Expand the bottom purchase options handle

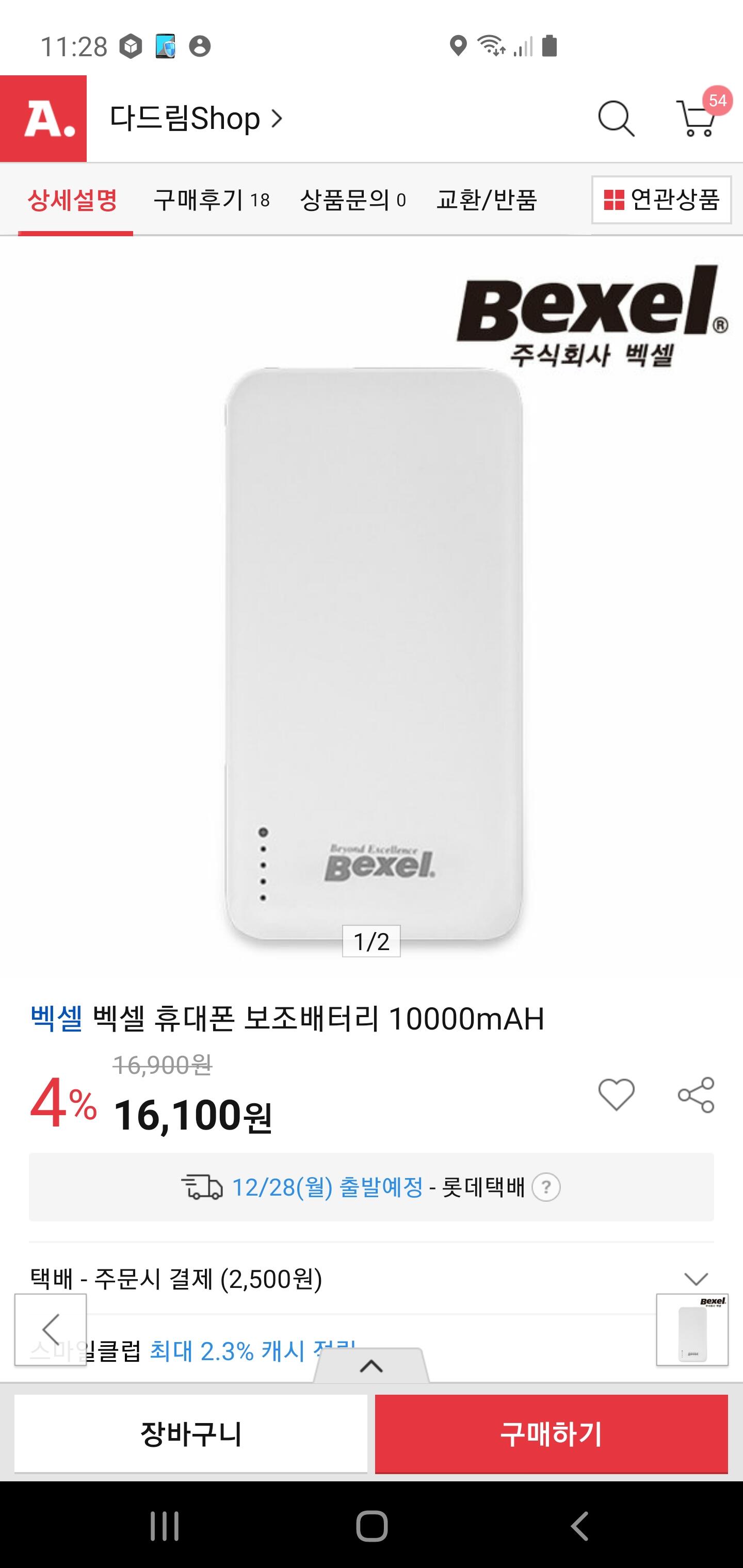pyautogui.click(x=371, y=1366)
